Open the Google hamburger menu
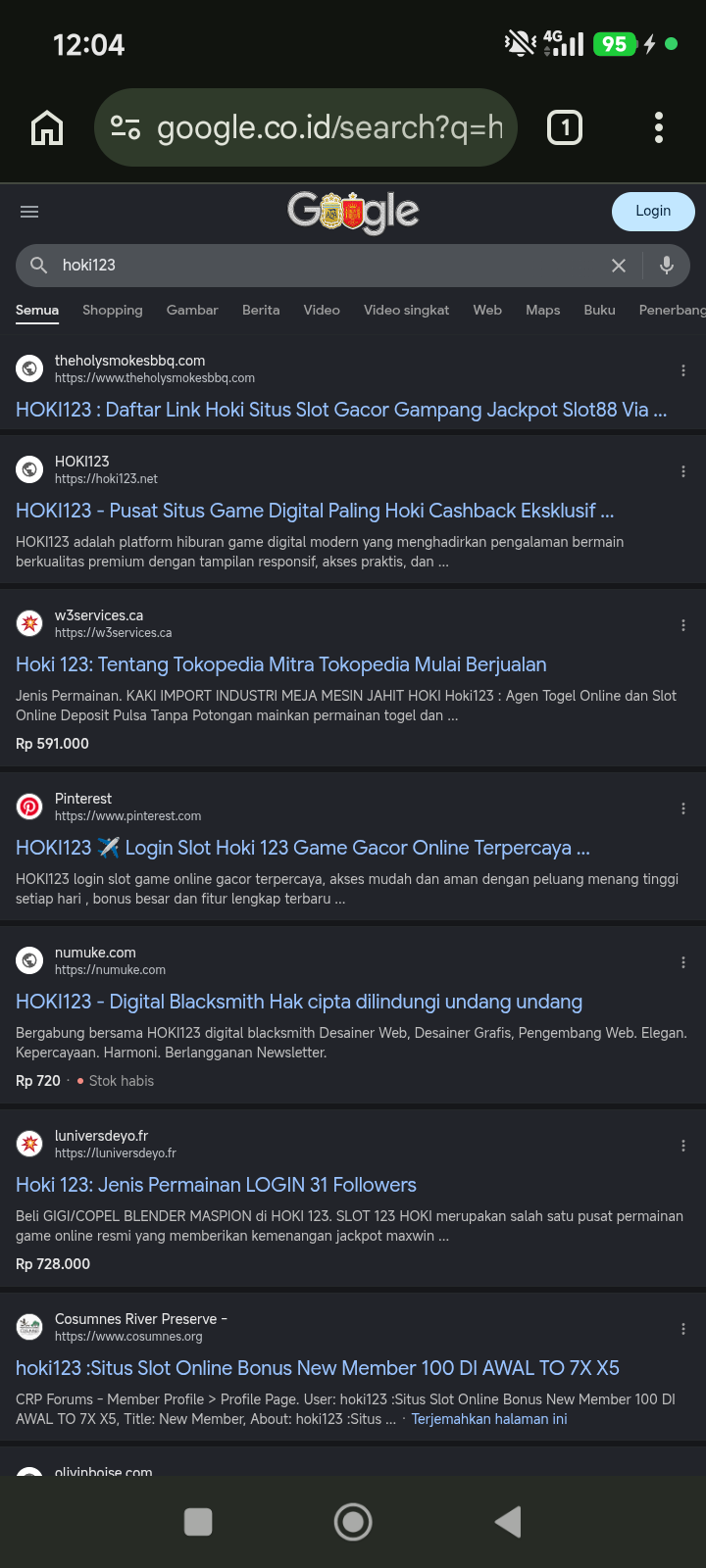This screenshot has height=1568, width=706. [29, 212]
